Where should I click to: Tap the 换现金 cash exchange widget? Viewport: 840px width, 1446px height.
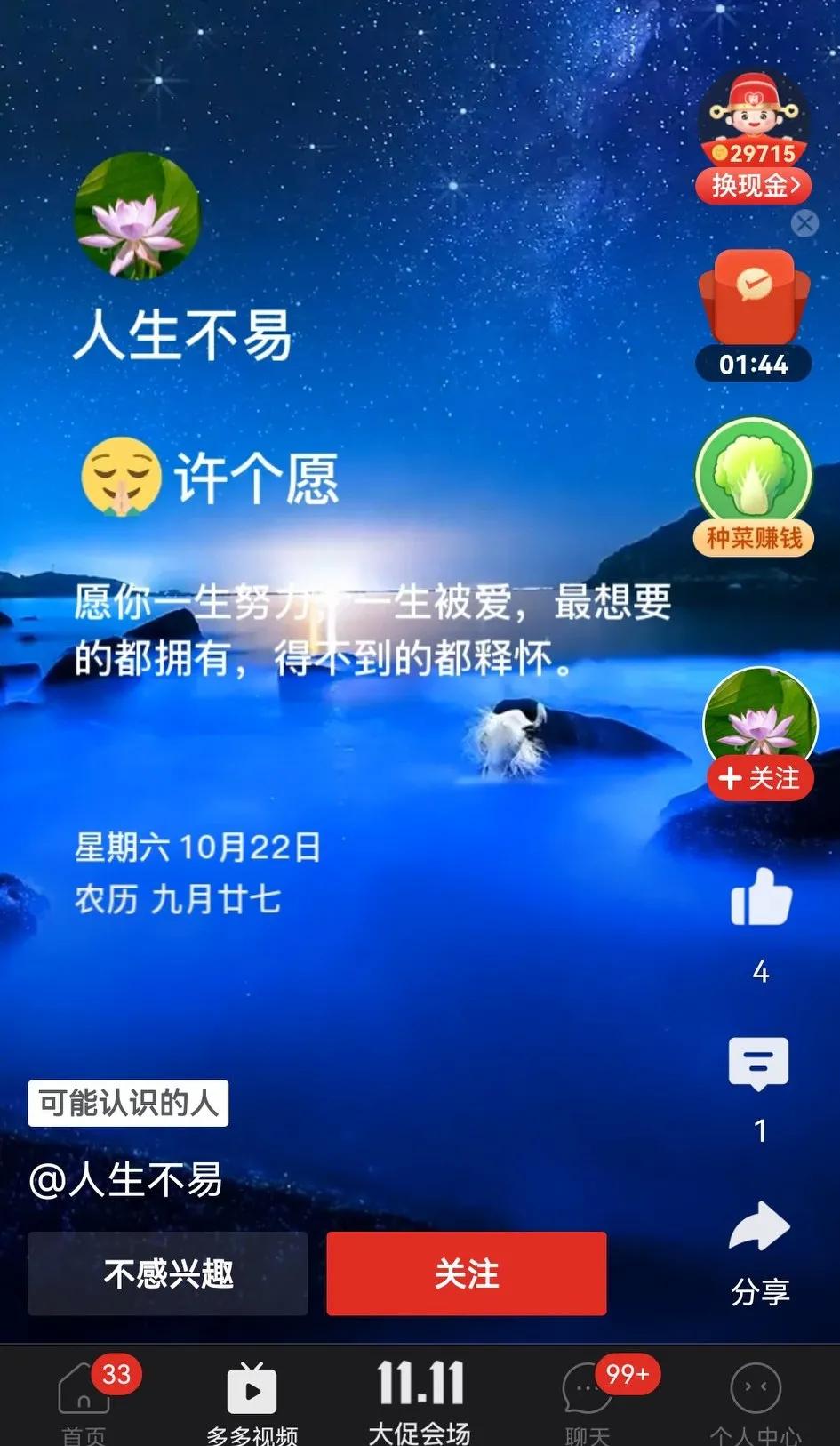(x=754, y=139)
